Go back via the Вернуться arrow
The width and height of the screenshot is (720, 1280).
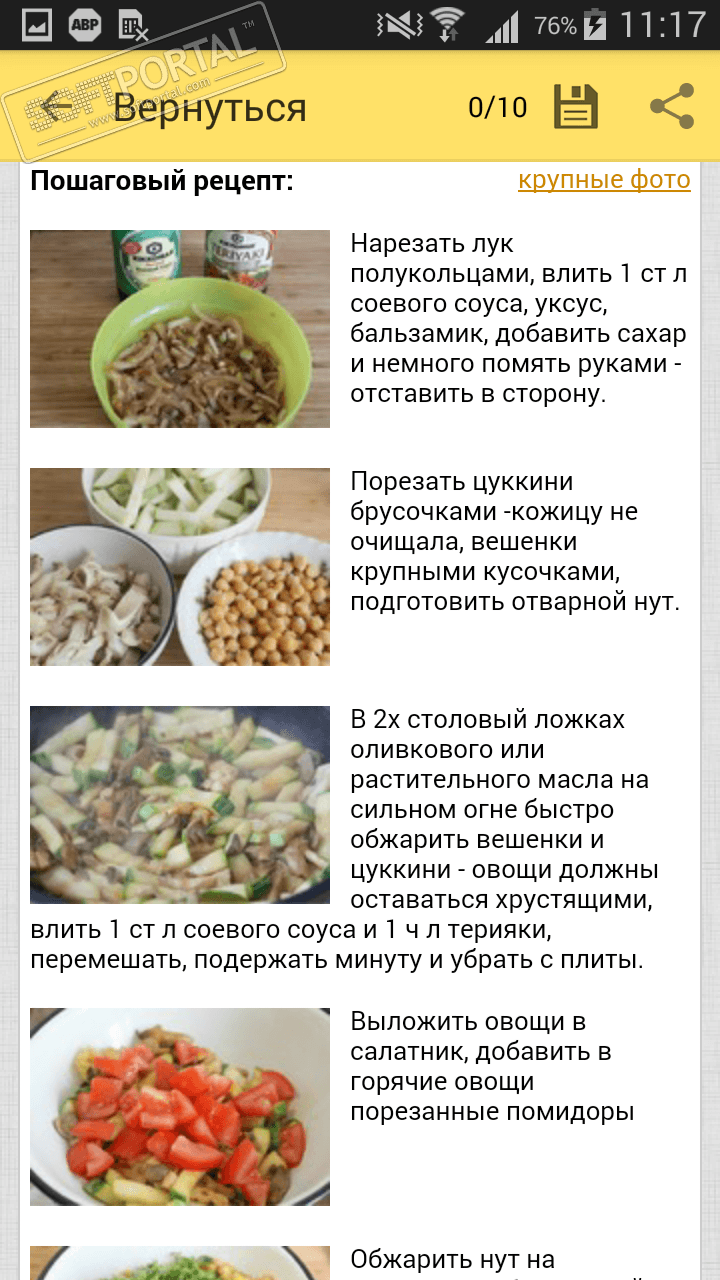pyautogui.click(x=57, y=106)
